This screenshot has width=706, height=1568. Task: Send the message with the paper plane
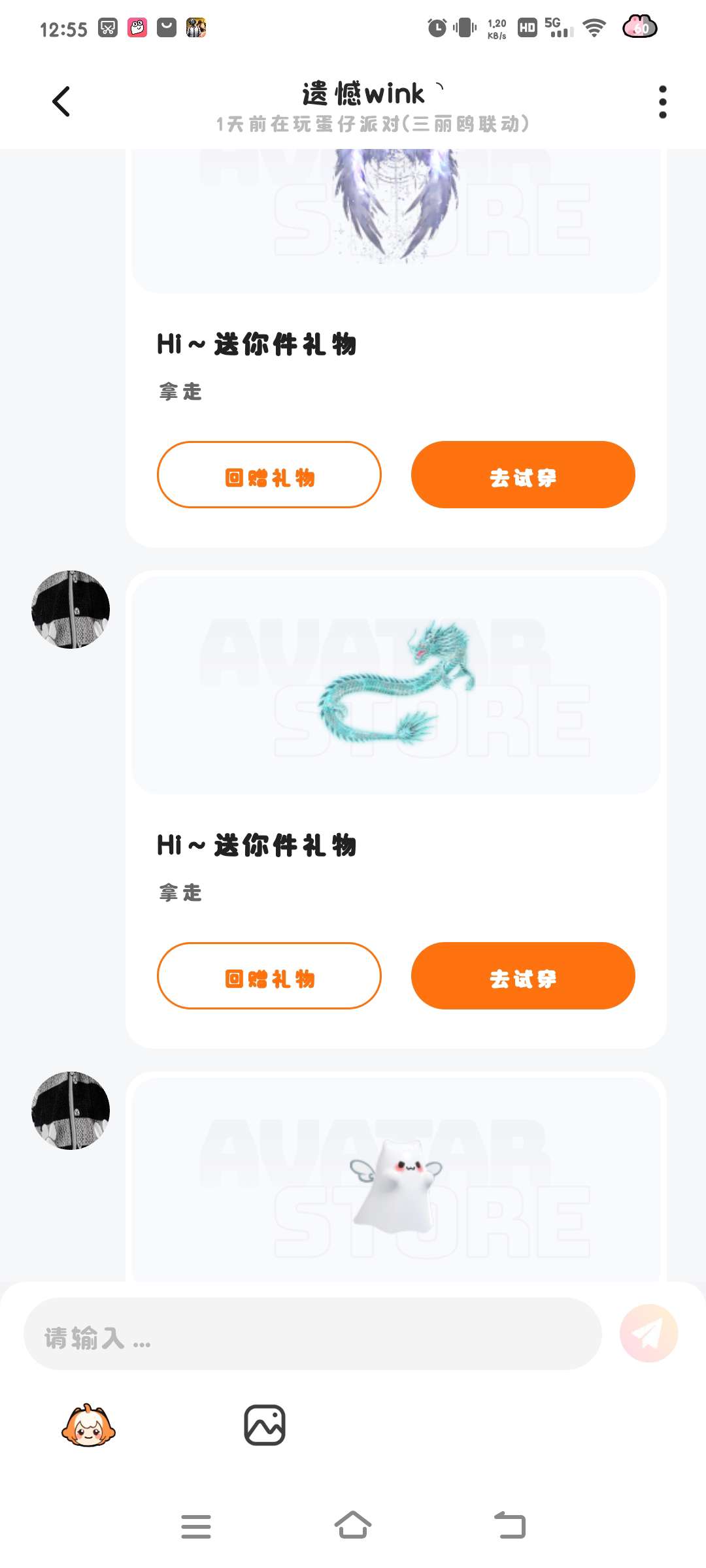(x=648, y=1333)
